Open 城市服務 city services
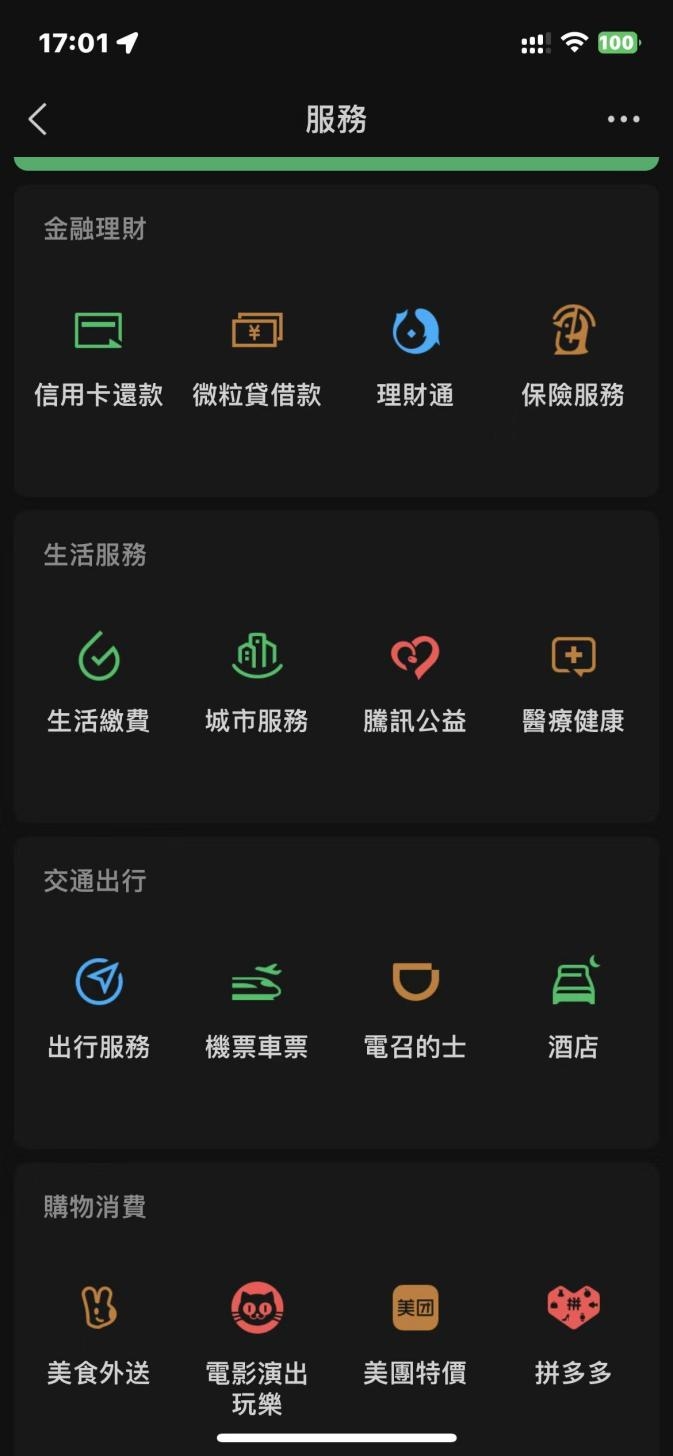The width and height of the screenshot is (673, 1456). [x=257, y=681]
